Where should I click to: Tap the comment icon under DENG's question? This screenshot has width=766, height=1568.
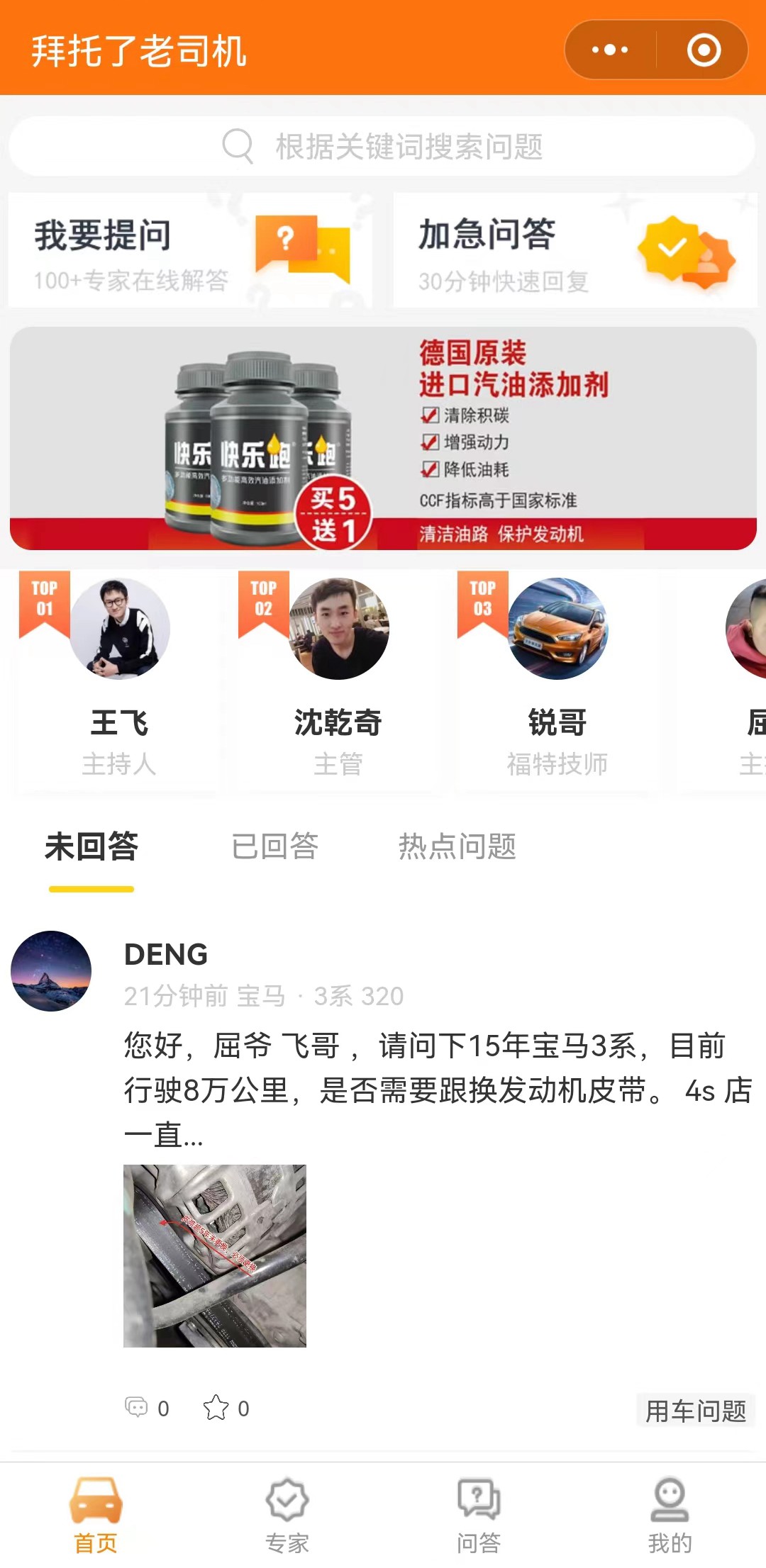pyautogui.click(x=136, y=1407)
